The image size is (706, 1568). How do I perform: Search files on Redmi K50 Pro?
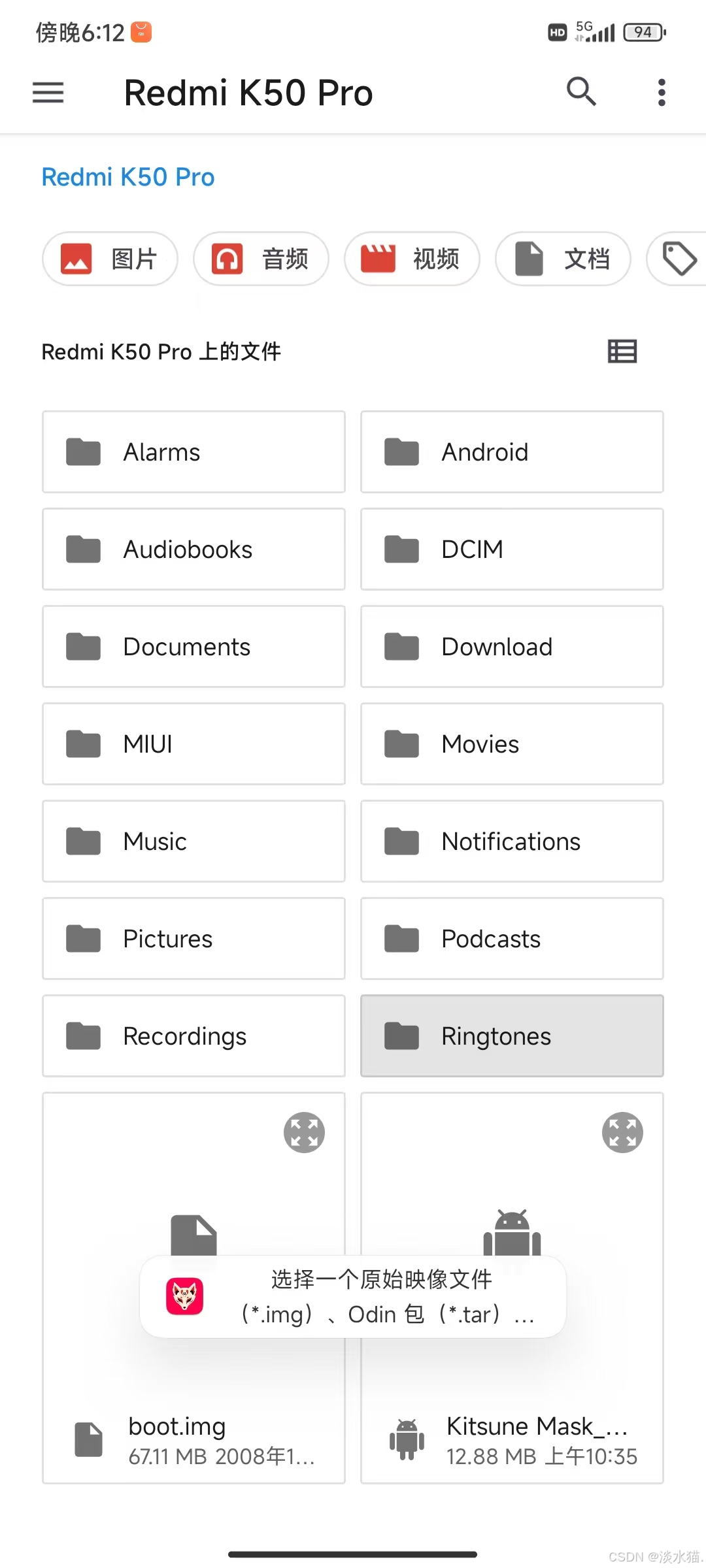coord(581,91)
